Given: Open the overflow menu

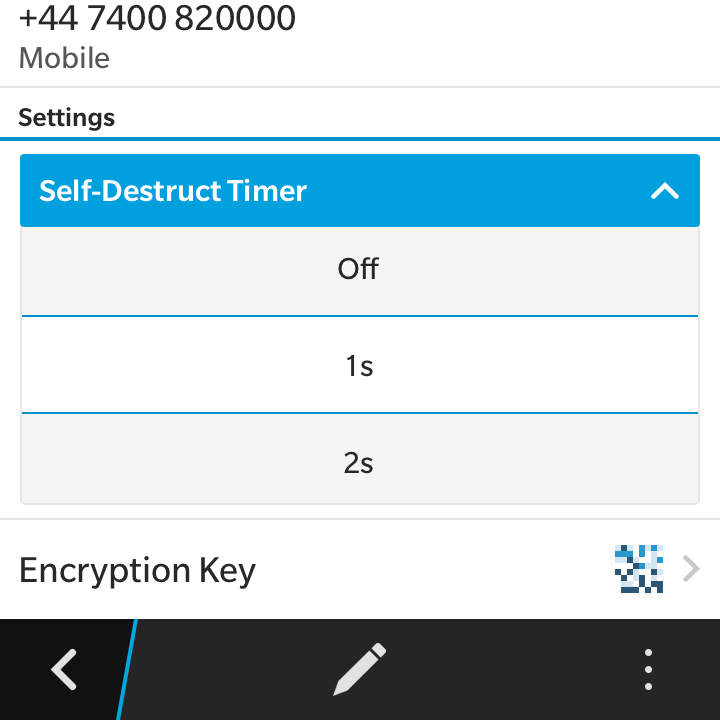Looking at the screenshot, I should 649,669.
